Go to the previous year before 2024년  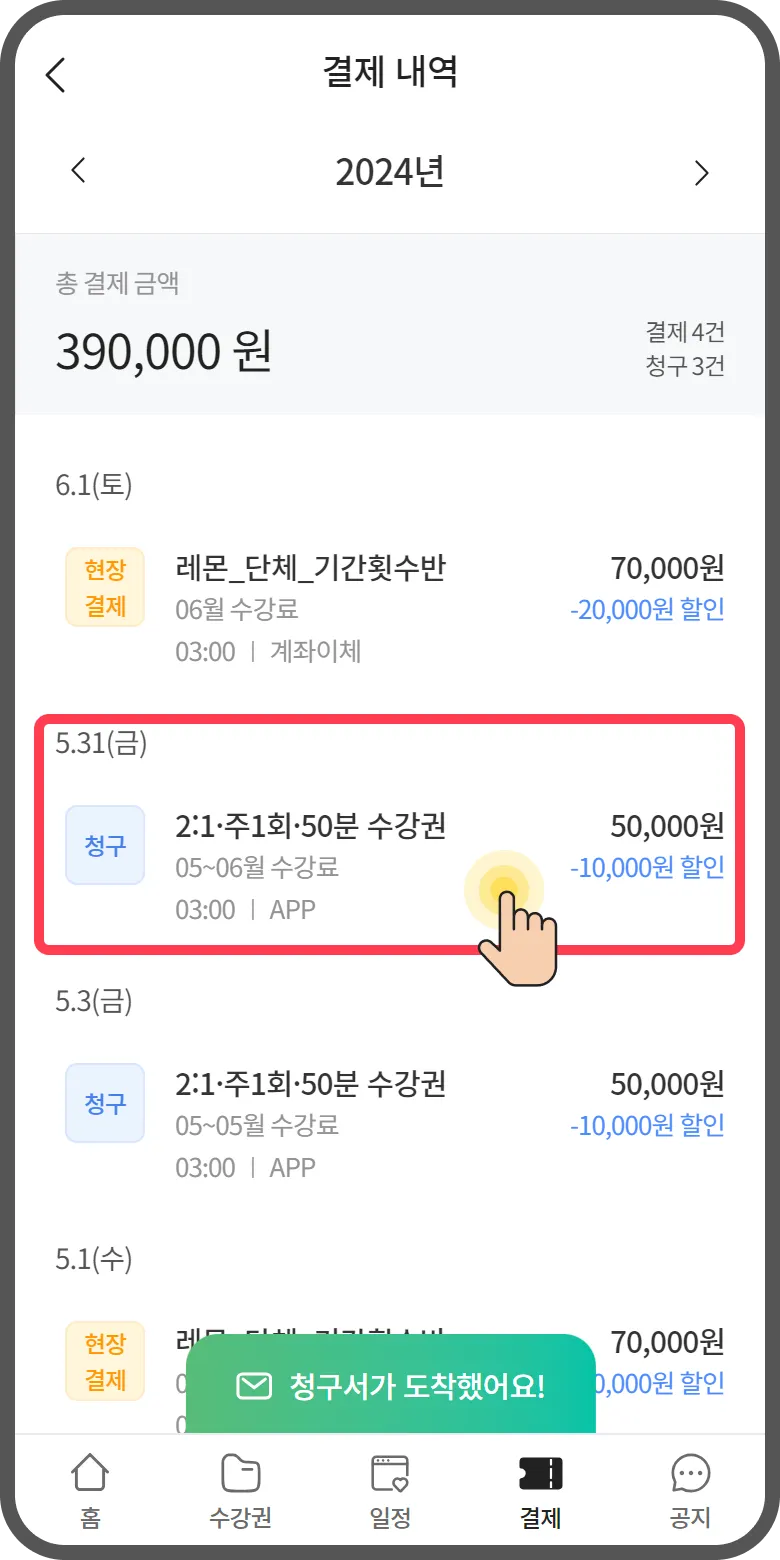[x=78, y=172]
